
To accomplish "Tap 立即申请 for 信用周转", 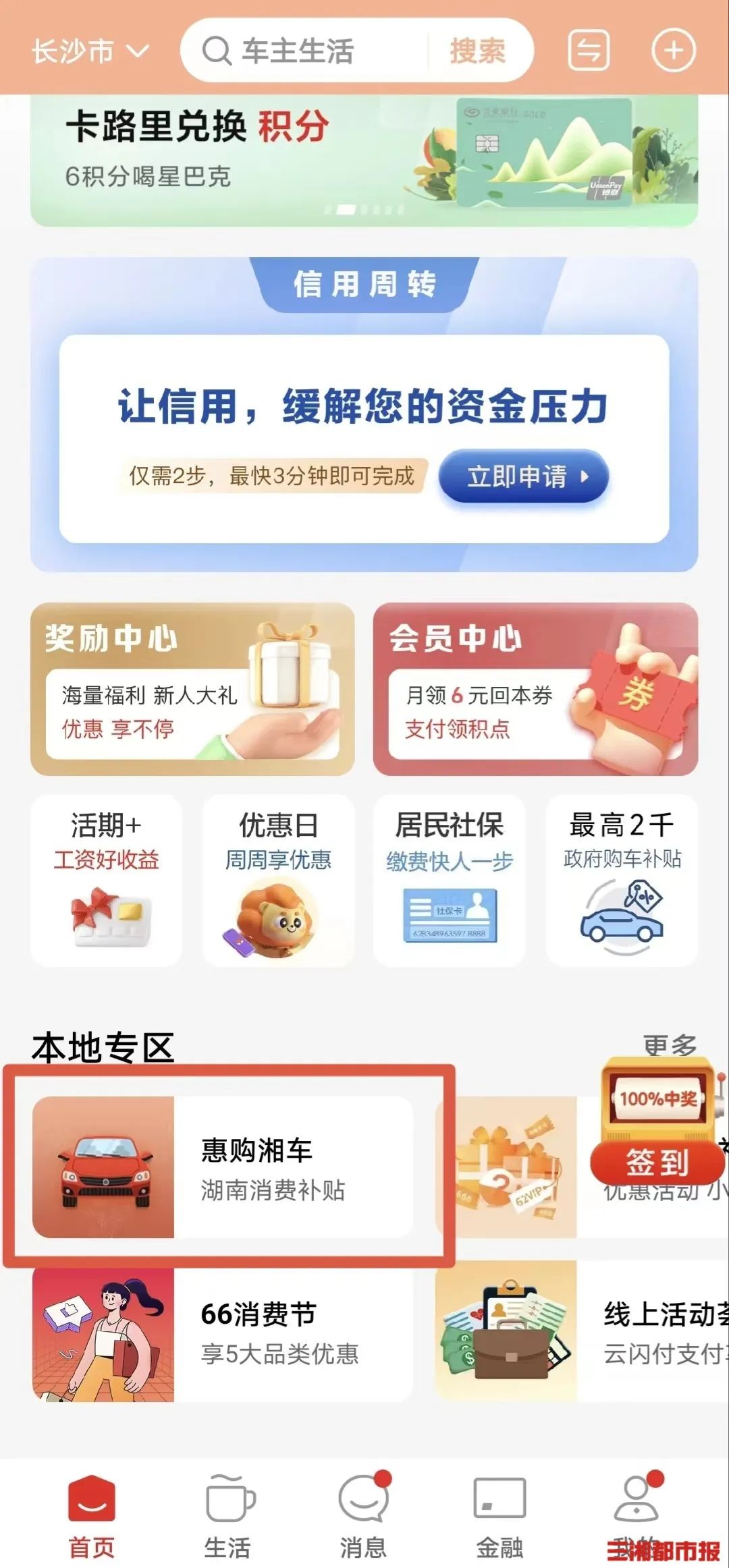I will coord(524,477).
